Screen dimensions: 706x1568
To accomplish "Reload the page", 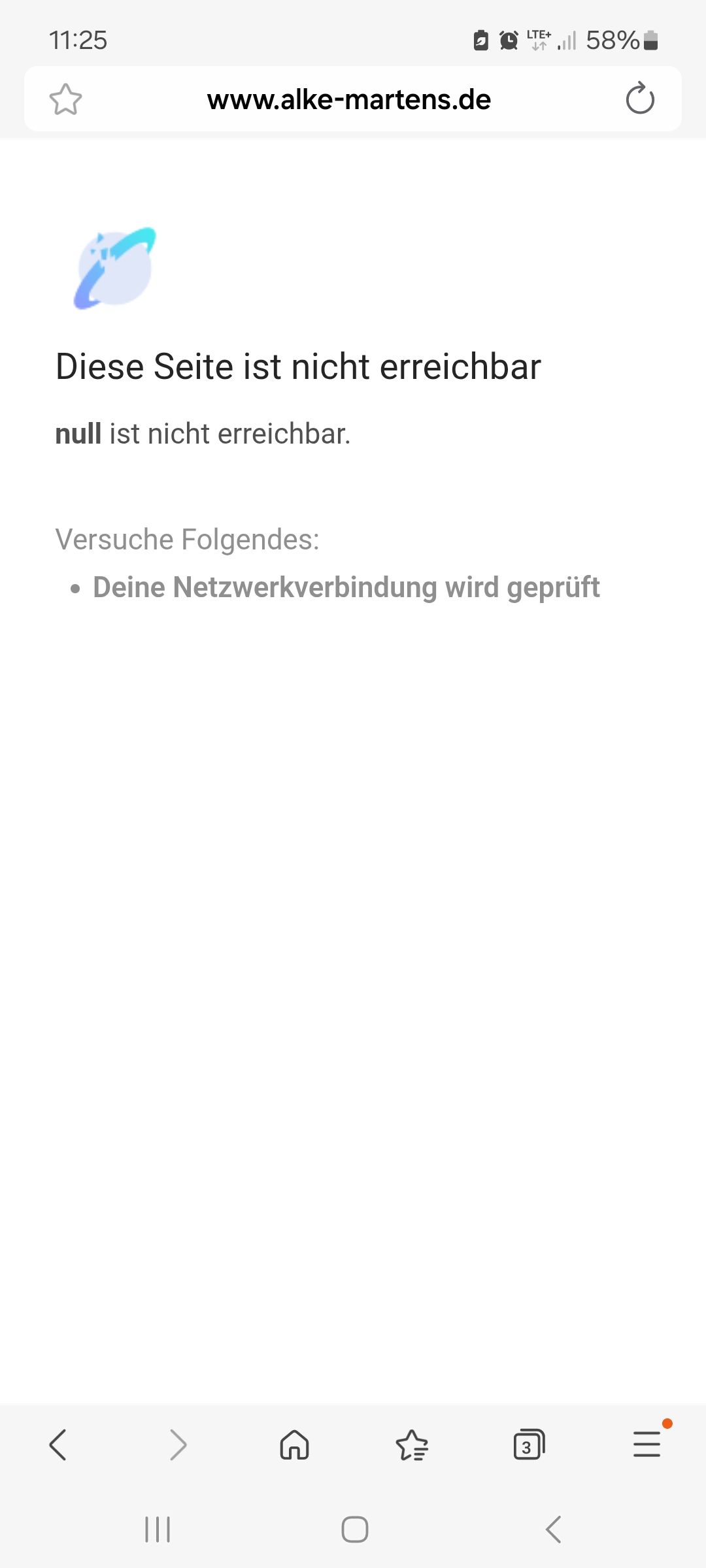I will (x=639, y=99).
